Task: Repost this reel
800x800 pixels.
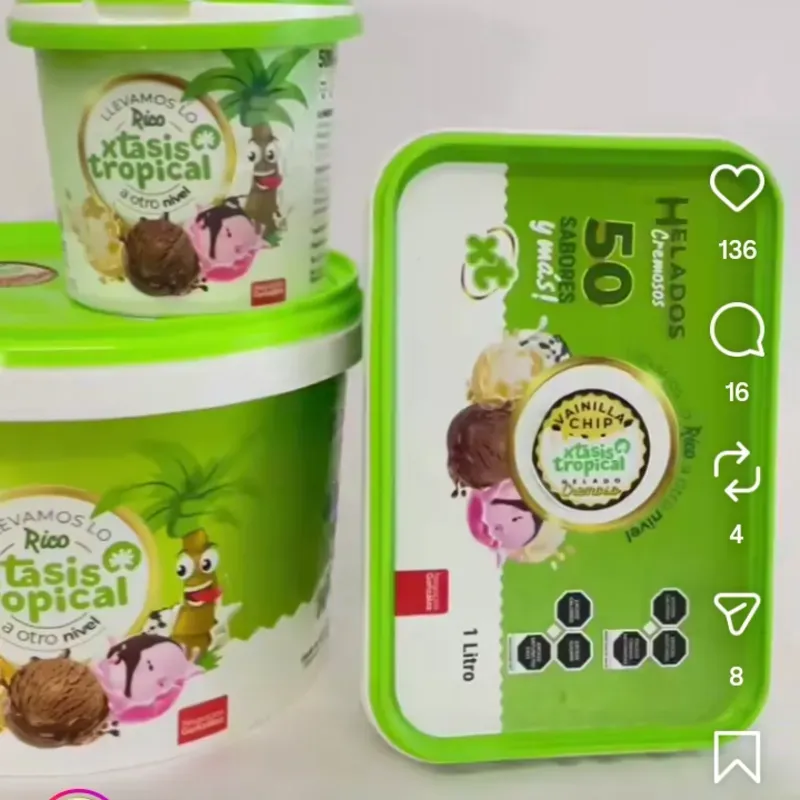Action: [737, 474]
